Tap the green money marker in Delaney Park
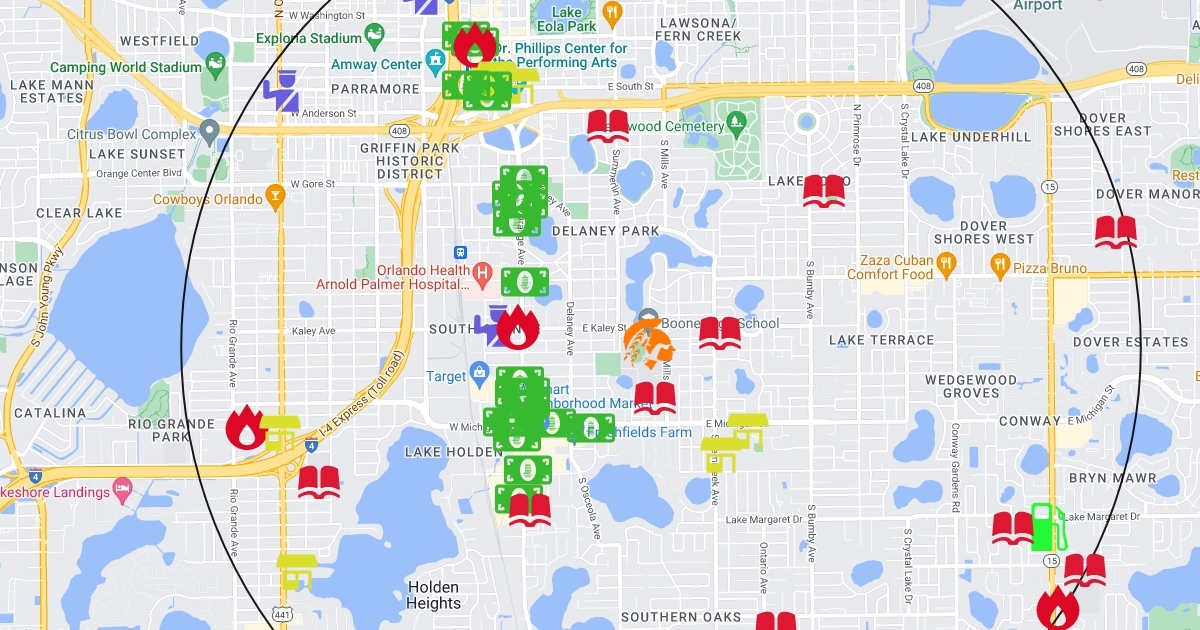Image resolution: width=1200 pixels, height=630 pixels. [525, 282]
